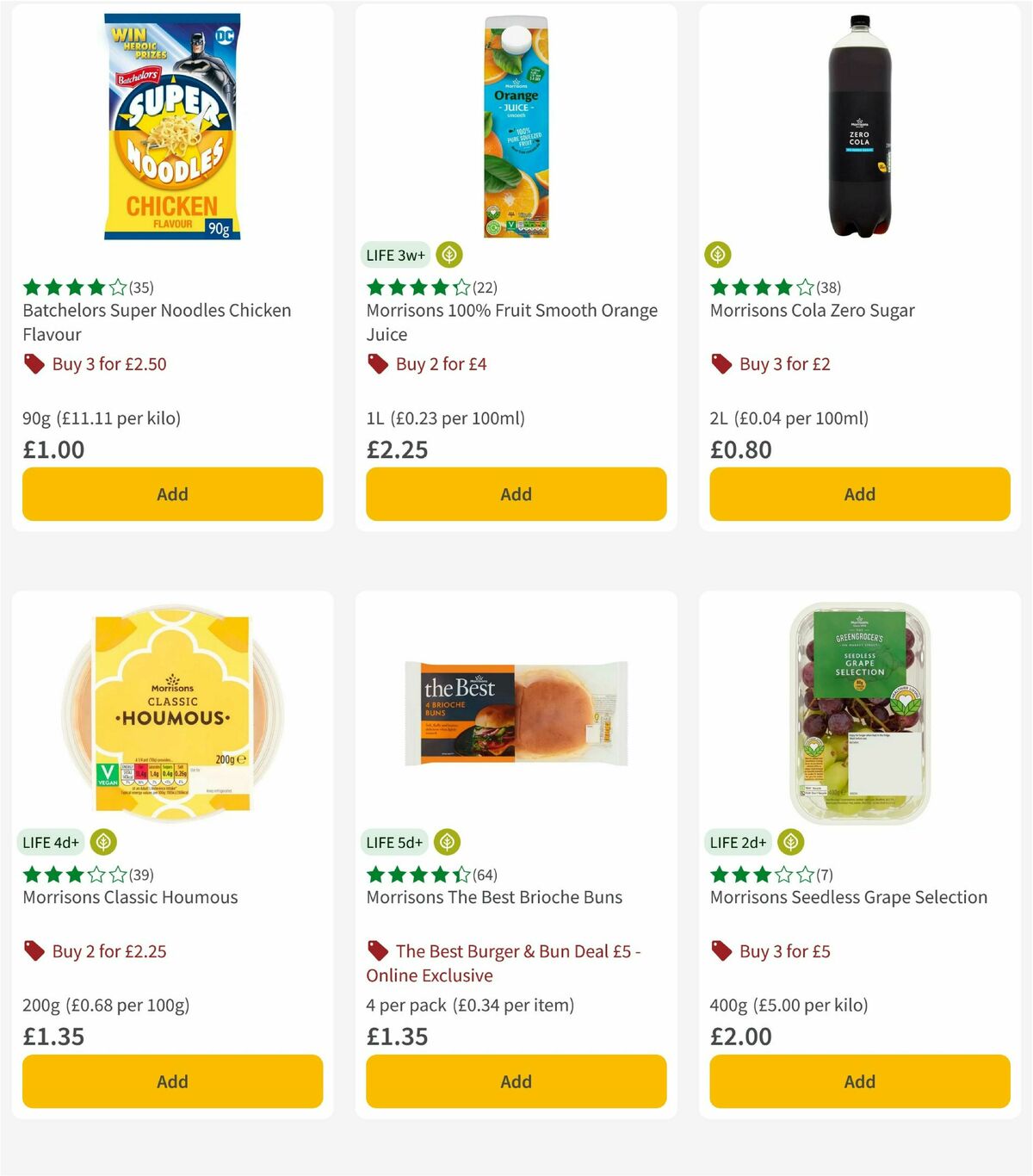Click the LIFE 5d+ badge on the Brioche Buns
The height and width of the screenshot is (1176, 1033).
pyautogui.click(x=394, y=842)
